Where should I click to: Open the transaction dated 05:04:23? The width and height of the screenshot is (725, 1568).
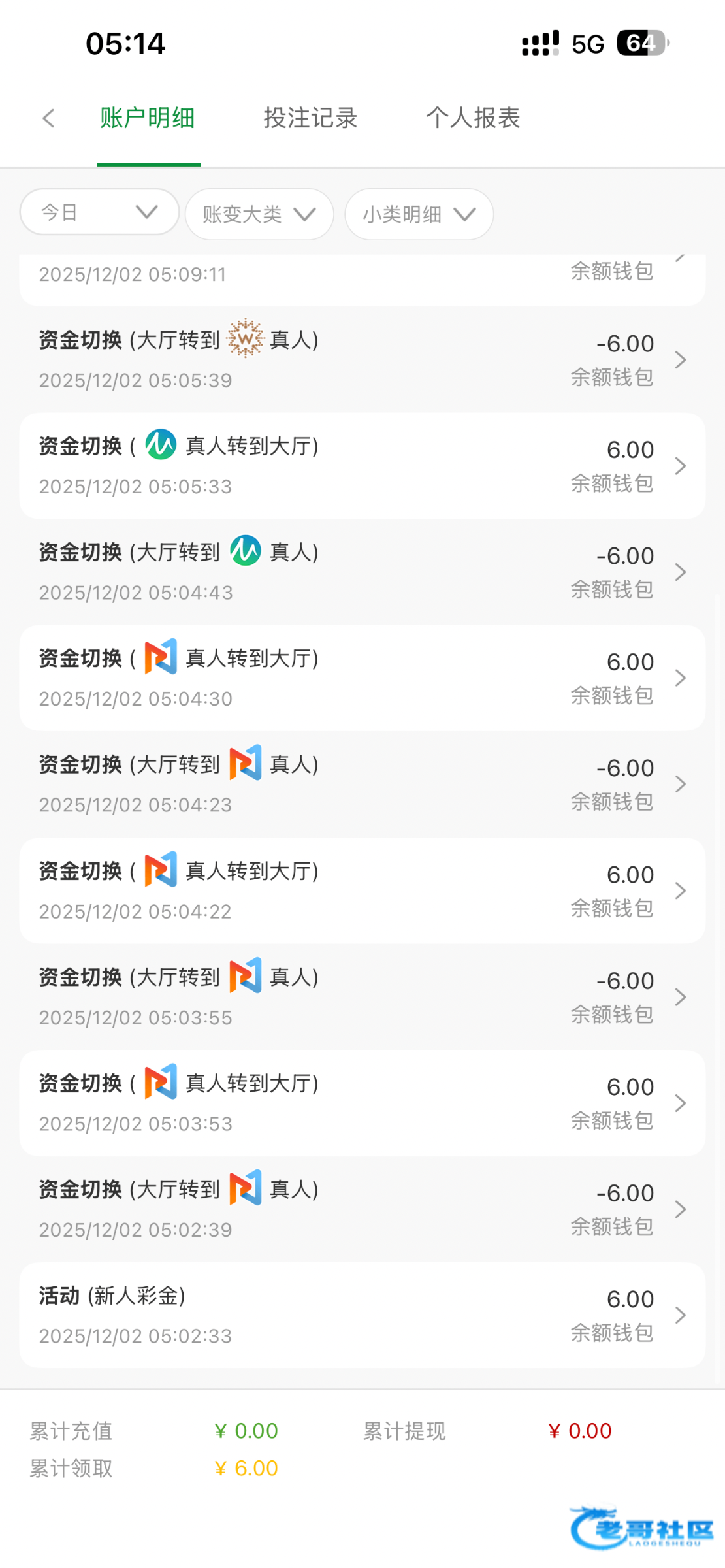[362, 784]
